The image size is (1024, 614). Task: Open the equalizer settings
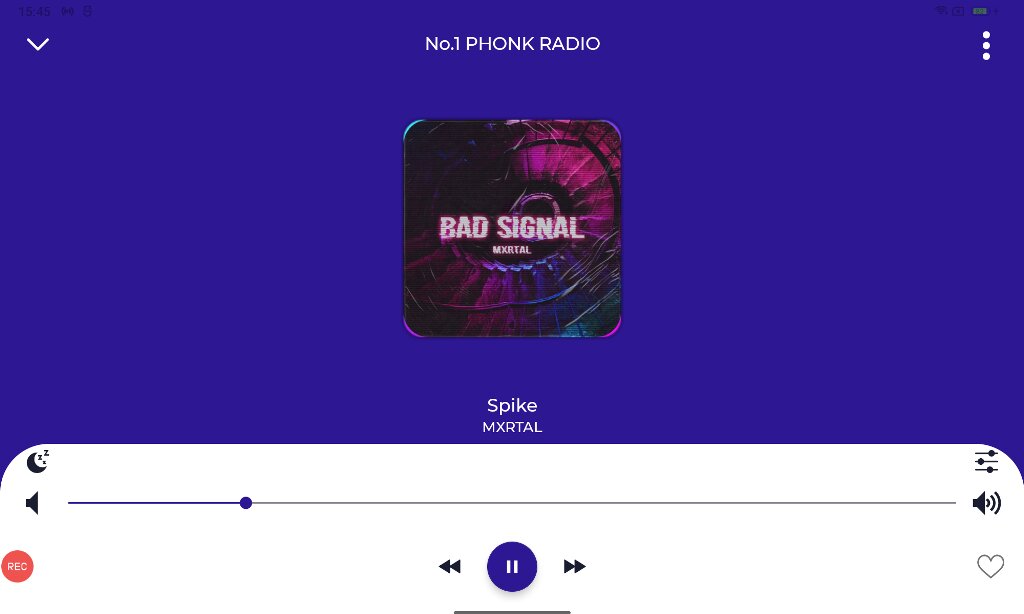coord(986,461)
